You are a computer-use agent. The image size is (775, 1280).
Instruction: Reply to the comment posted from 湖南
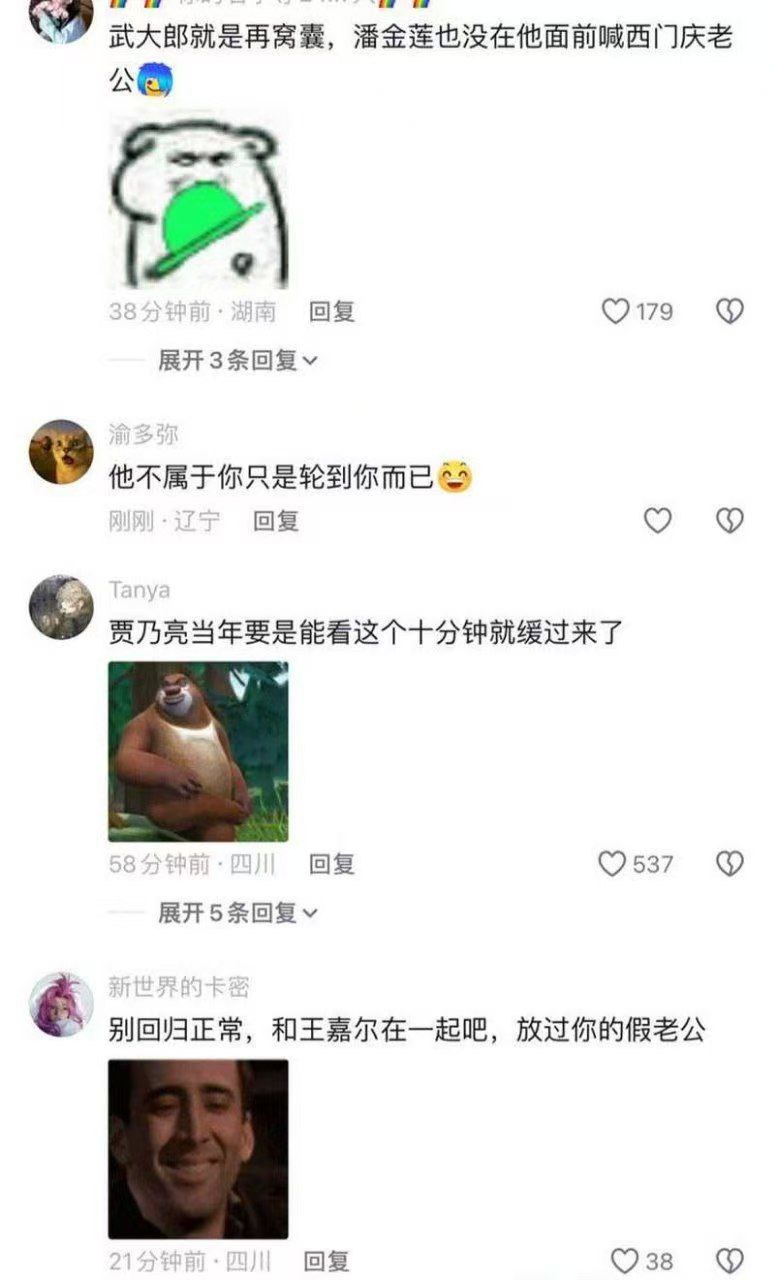[x=332, y=312]
